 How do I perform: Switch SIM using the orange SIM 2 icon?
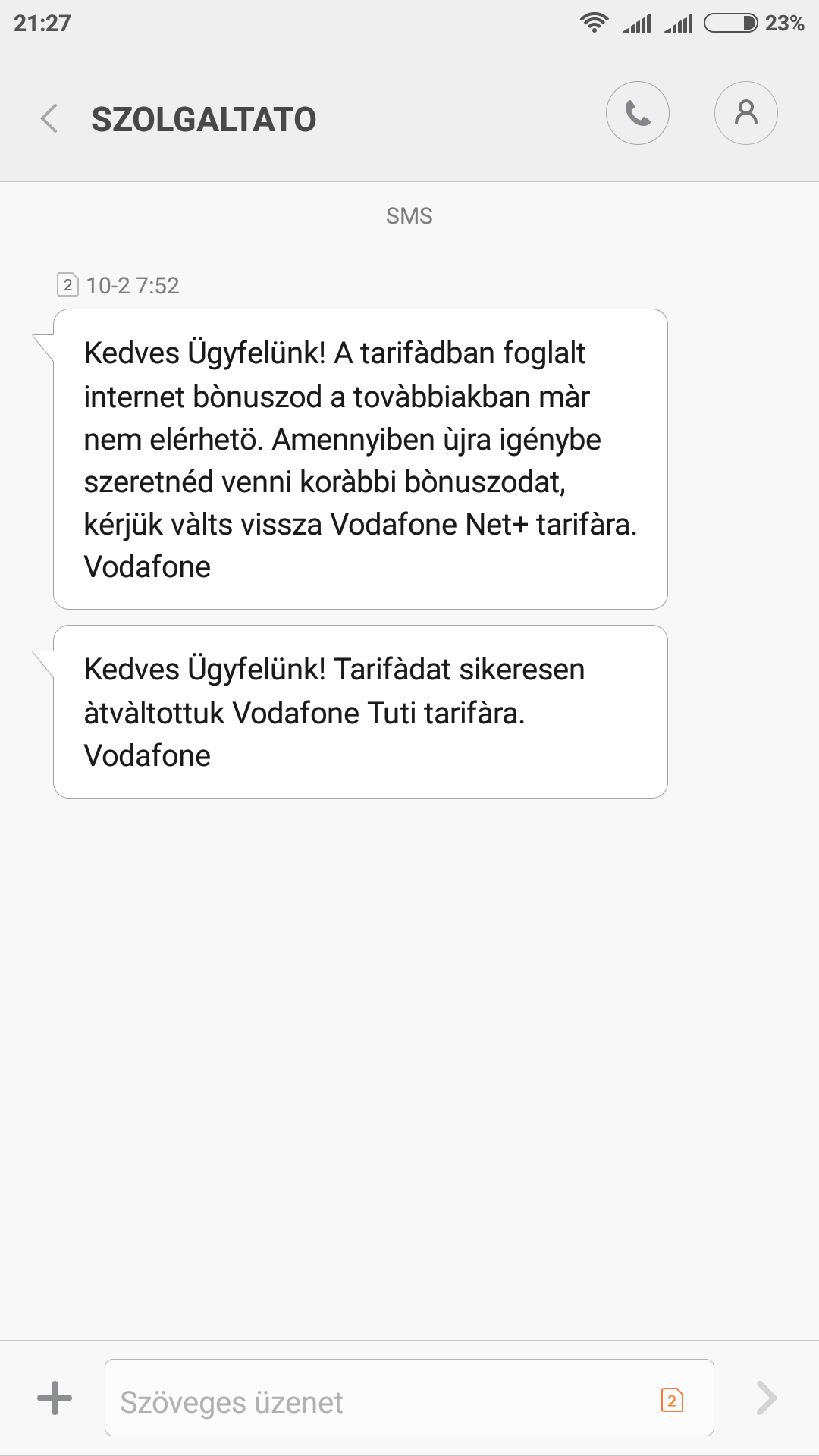point(672,1399)
